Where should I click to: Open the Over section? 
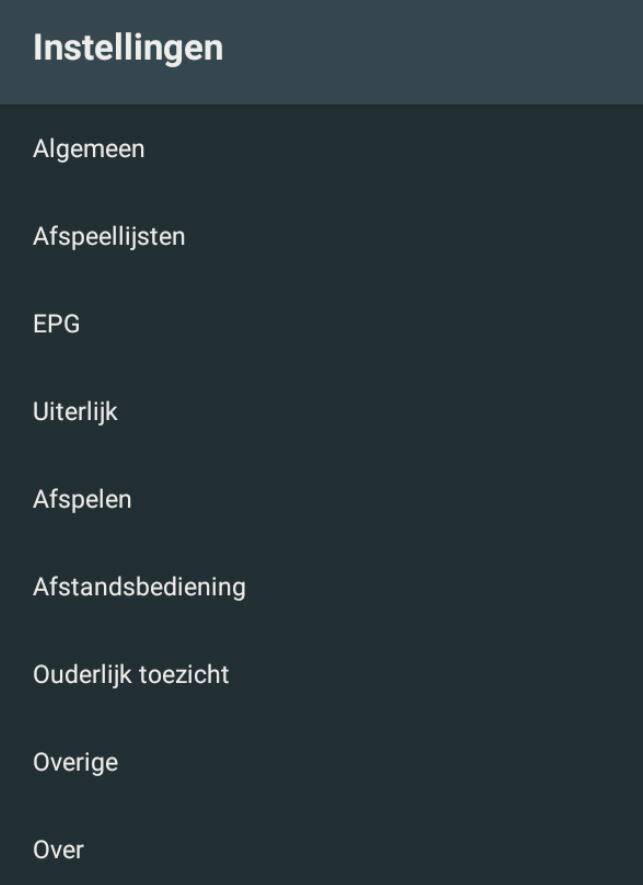coord(58,850)
